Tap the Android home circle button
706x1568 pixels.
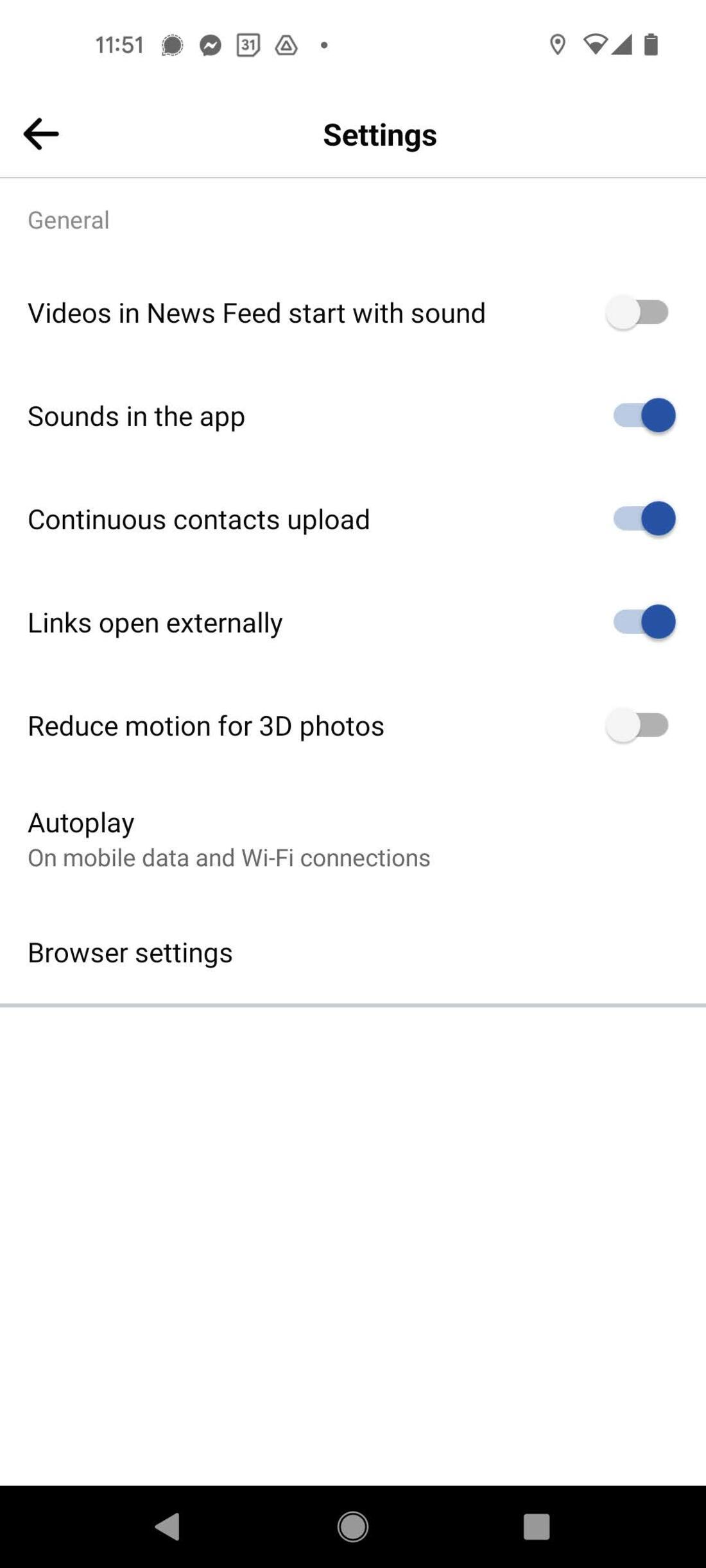tap(352, 1527)
